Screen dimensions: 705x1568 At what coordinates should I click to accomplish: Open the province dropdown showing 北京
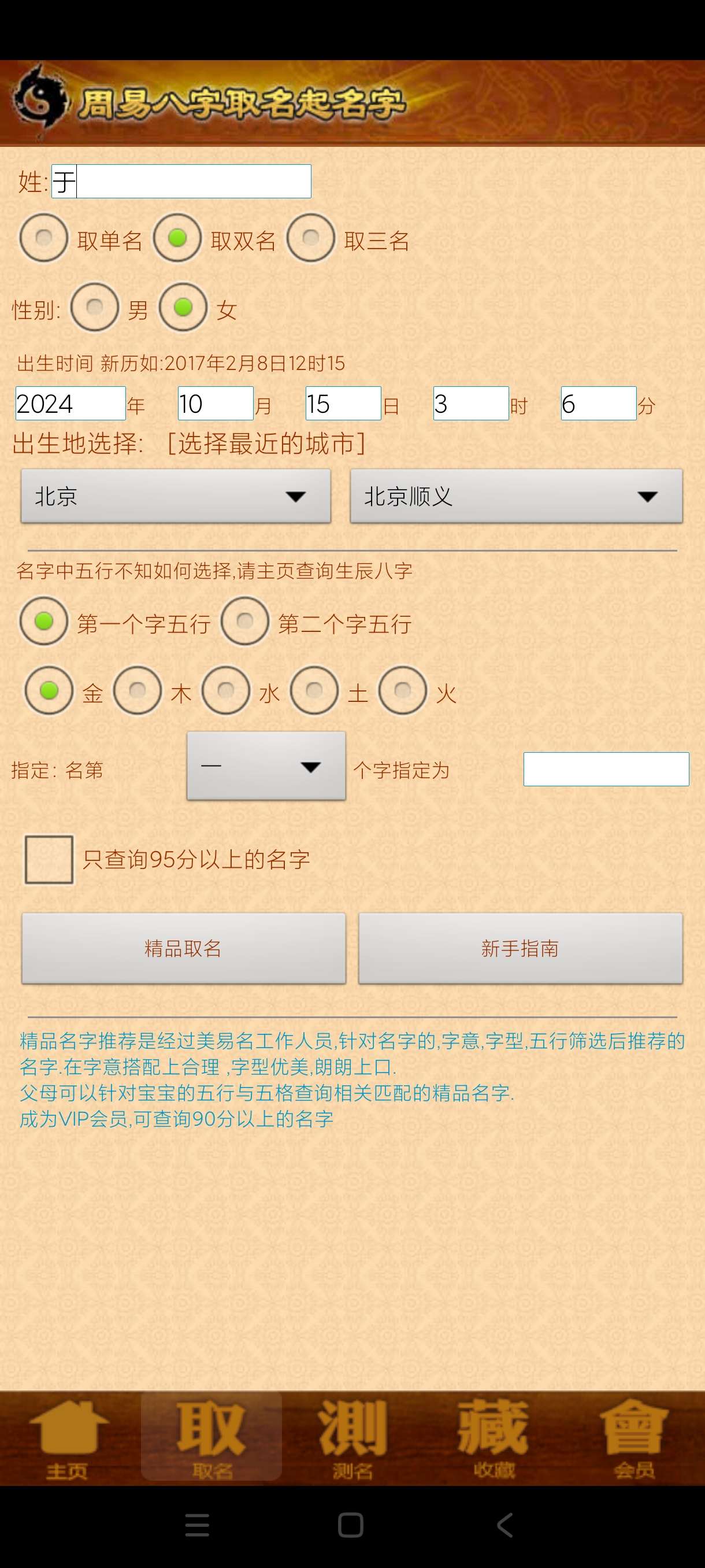(176, 496)
